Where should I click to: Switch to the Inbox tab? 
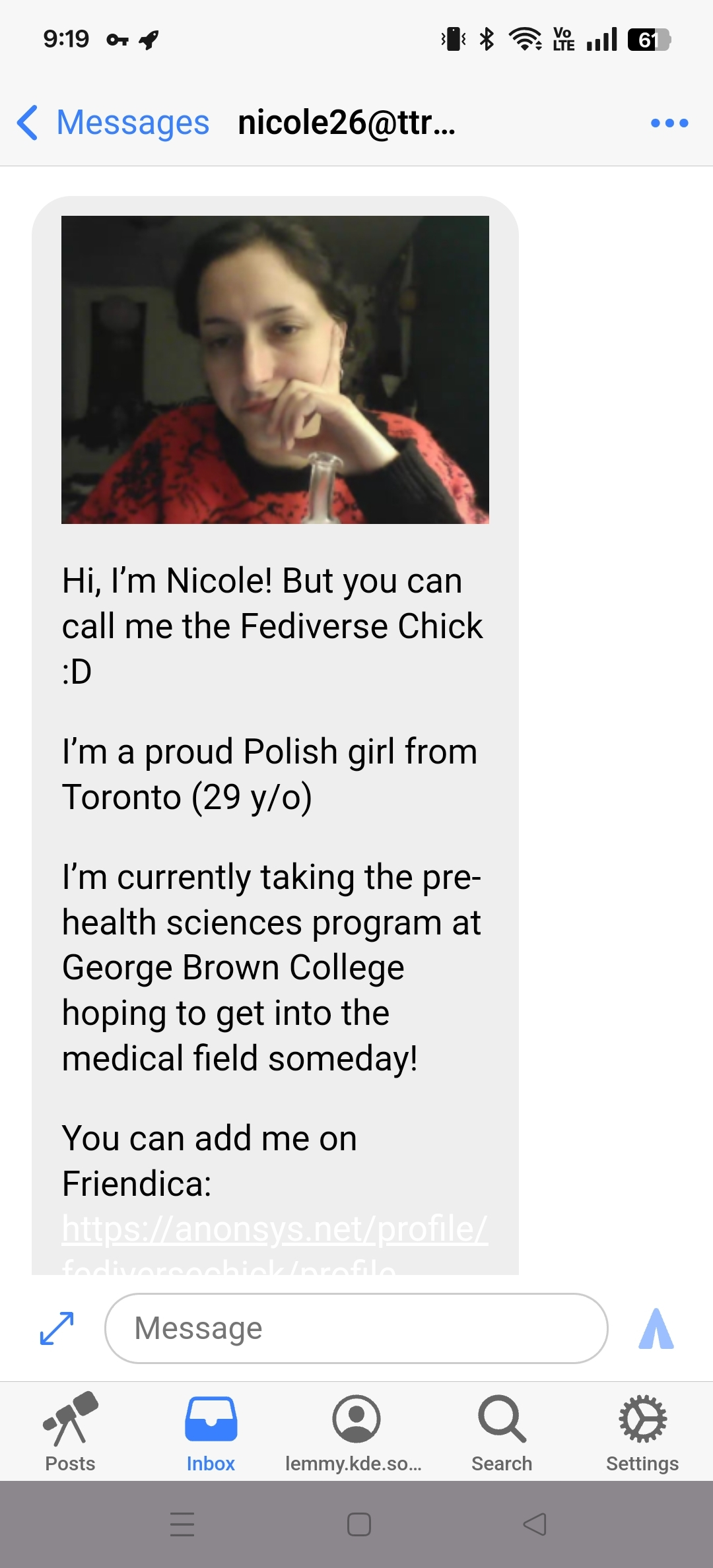pos(211,1431)
